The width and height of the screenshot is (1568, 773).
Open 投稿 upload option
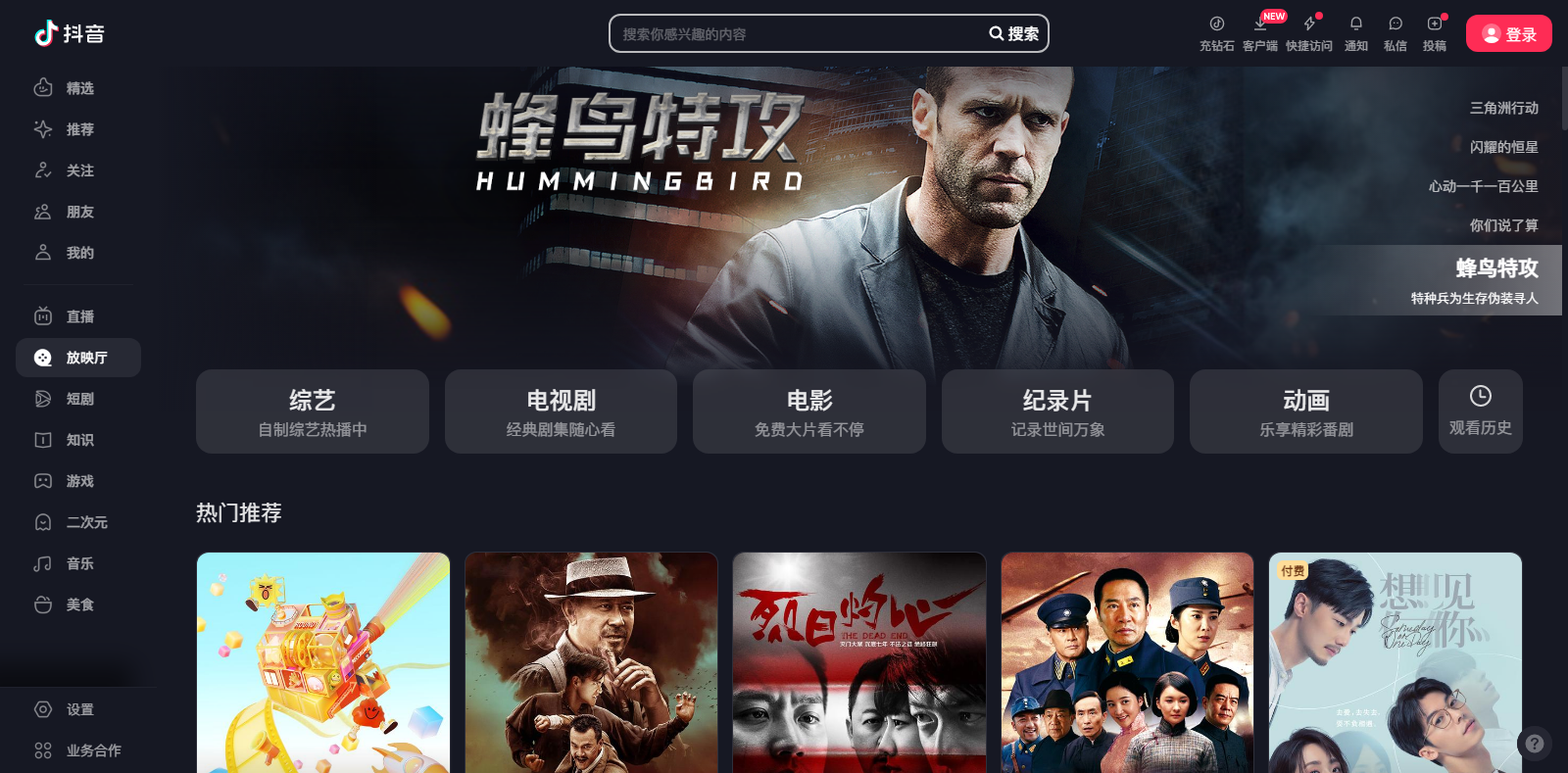tap(1434, 32)
